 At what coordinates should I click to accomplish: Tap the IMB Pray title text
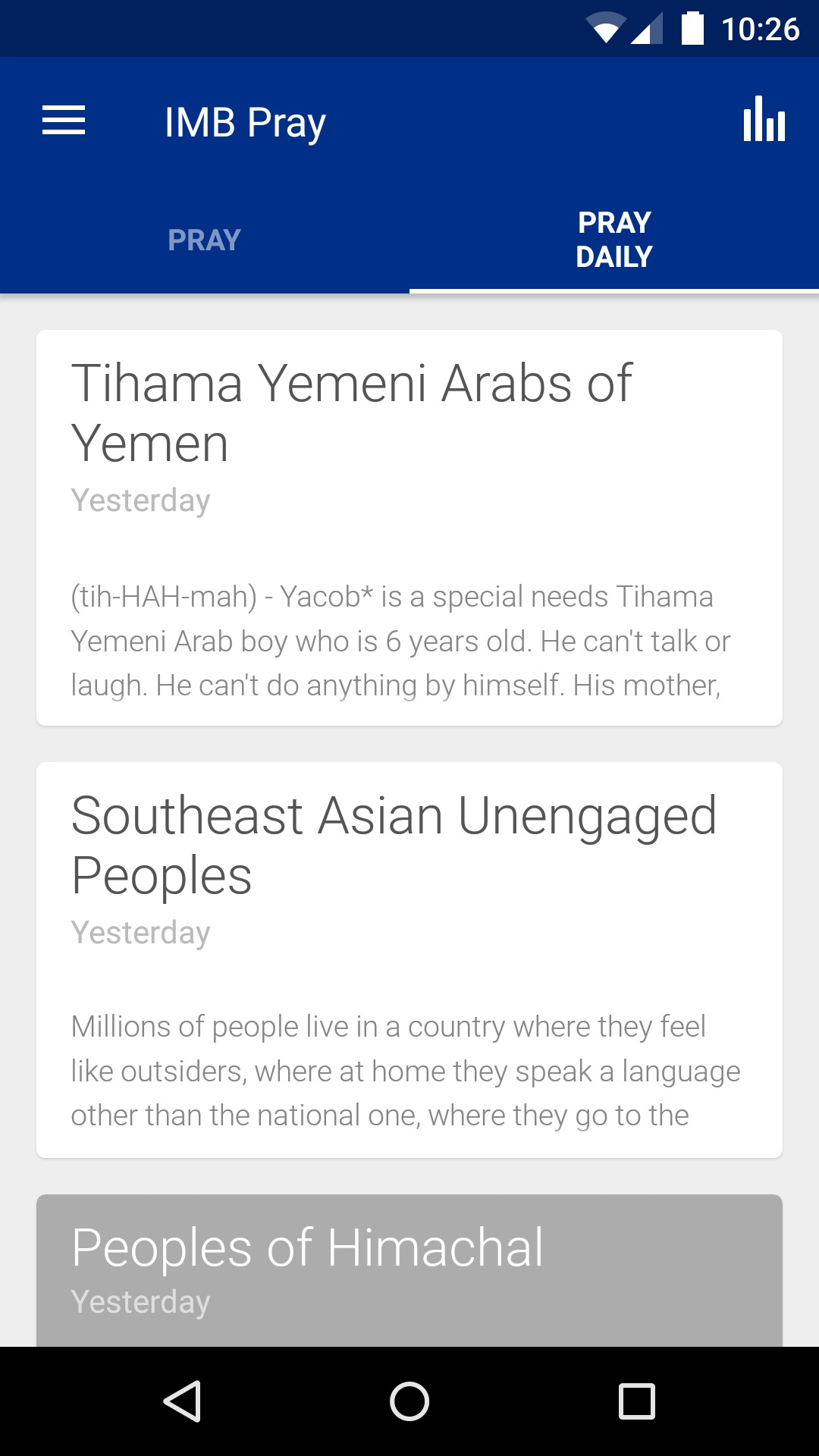point(244,121)
